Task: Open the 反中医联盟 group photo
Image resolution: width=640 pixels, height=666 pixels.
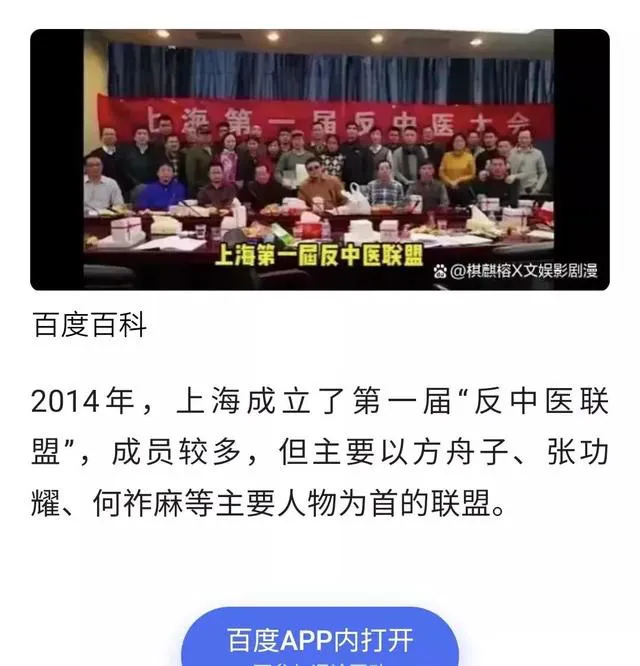Action: (320, 160)
